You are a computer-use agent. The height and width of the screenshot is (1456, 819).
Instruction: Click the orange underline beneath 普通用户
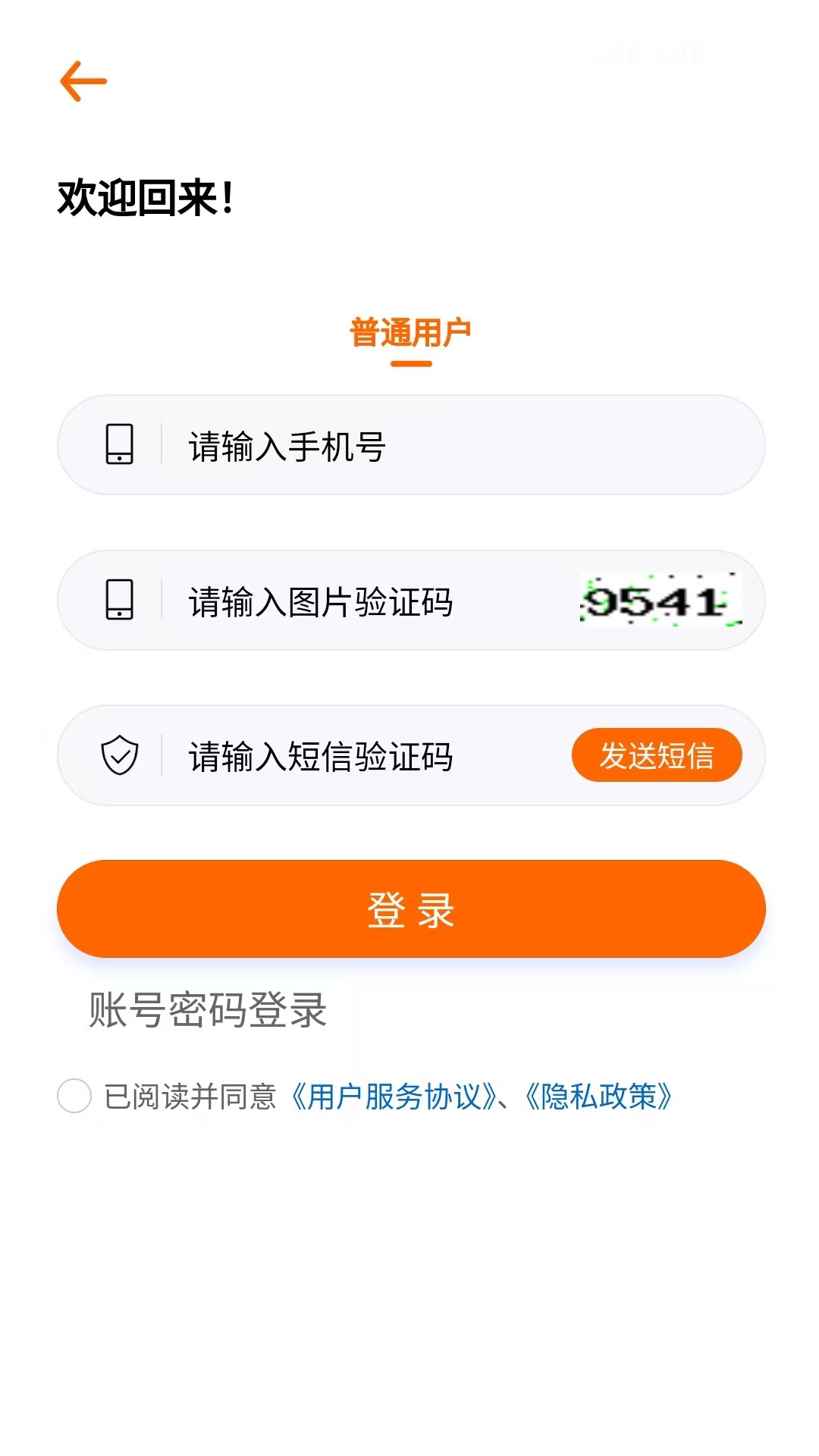point(410,364)
